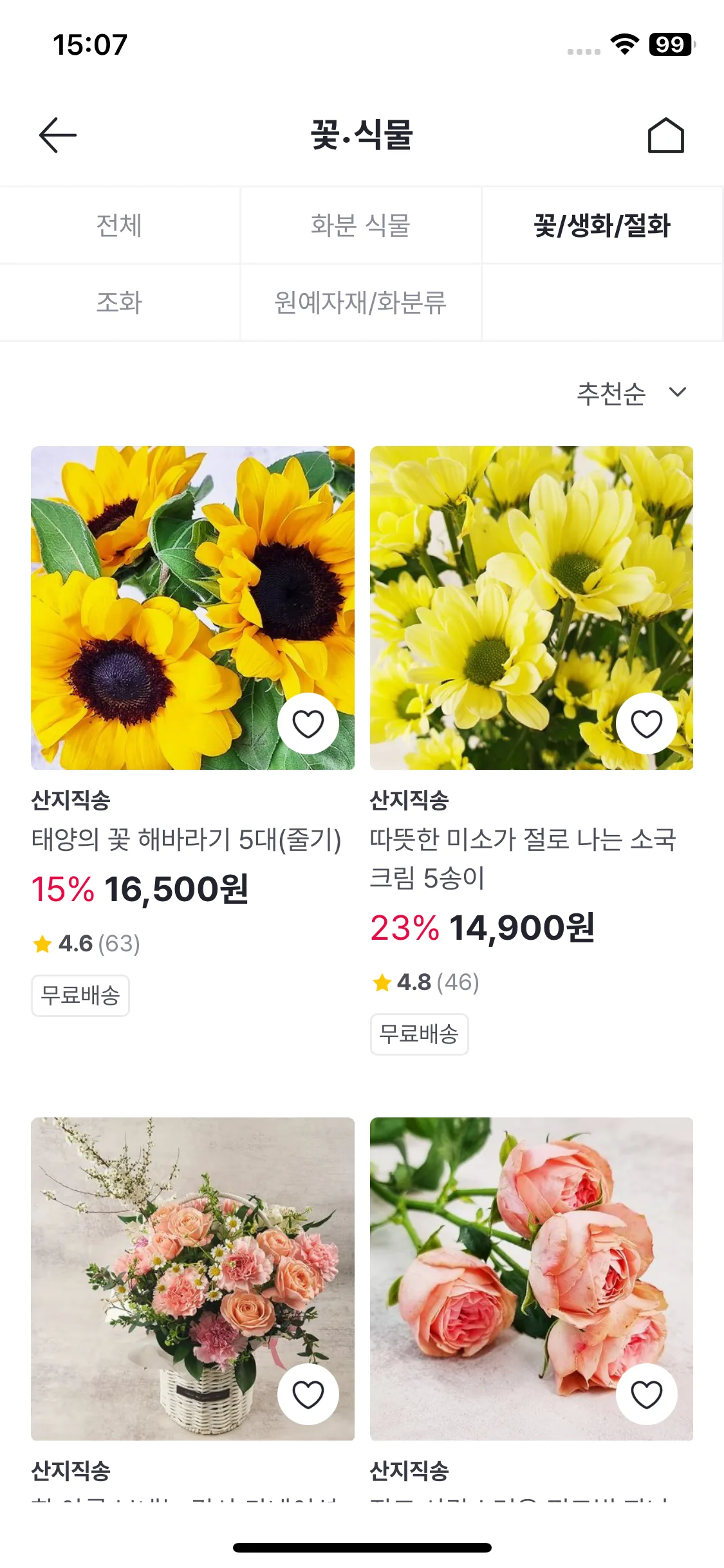724x1568 pixels.
Task: Switch to the 조화 category tab
Action: 119,303
